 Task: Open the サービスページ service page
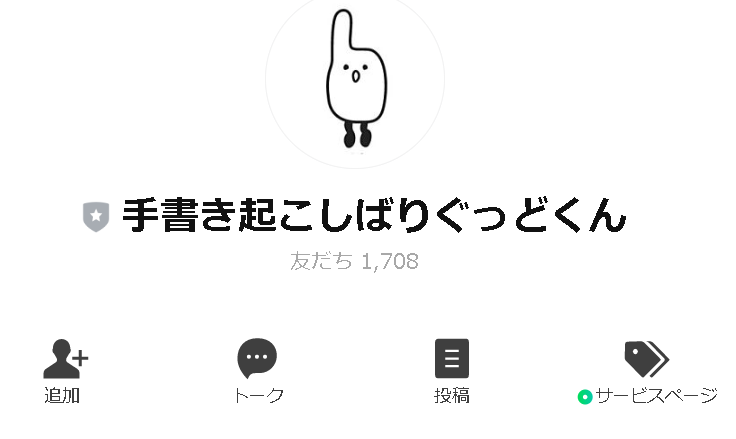[646, 370]
